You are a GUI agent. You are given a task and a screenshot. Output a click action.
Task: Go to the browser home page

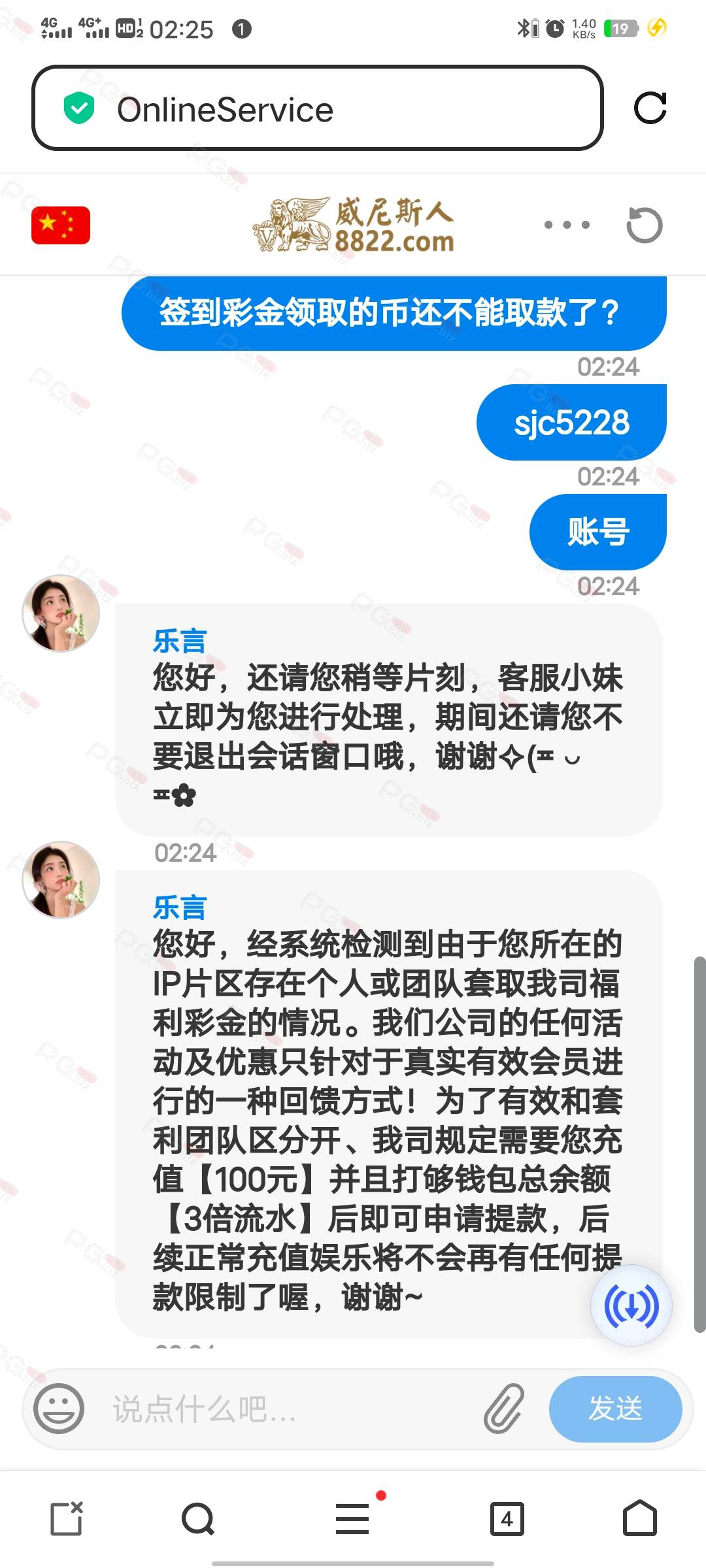[640, 1518]
